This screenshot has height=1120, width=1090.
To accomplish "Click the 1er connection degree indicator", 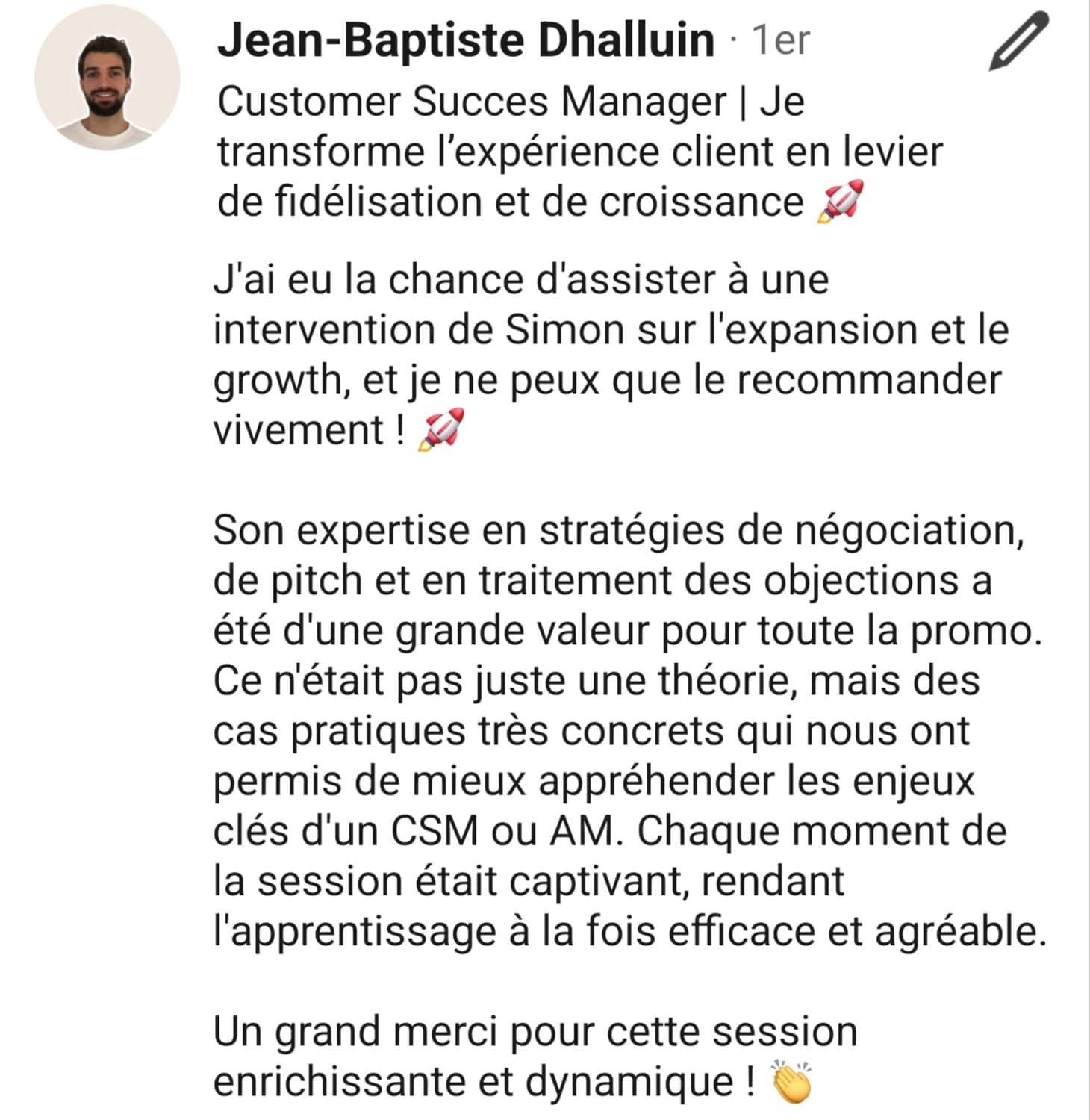I will click(x=779, y=41).
